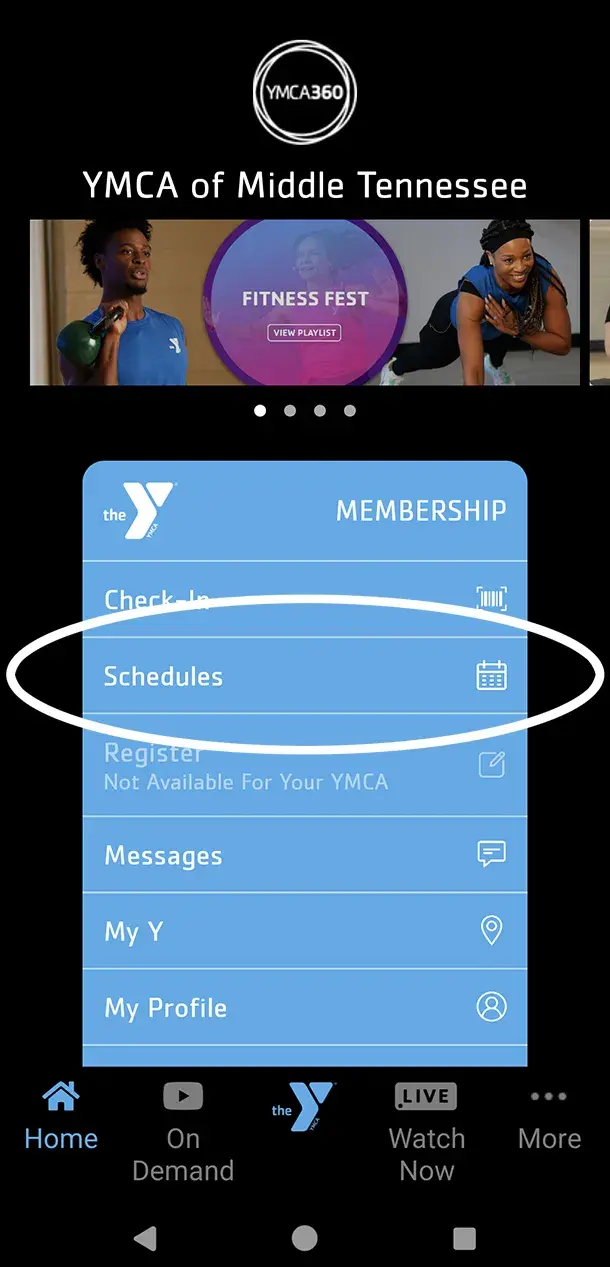This screenshot has width=610, height=1267.
Task: Open the Schedules row
Action: click(x=304, y=676)
